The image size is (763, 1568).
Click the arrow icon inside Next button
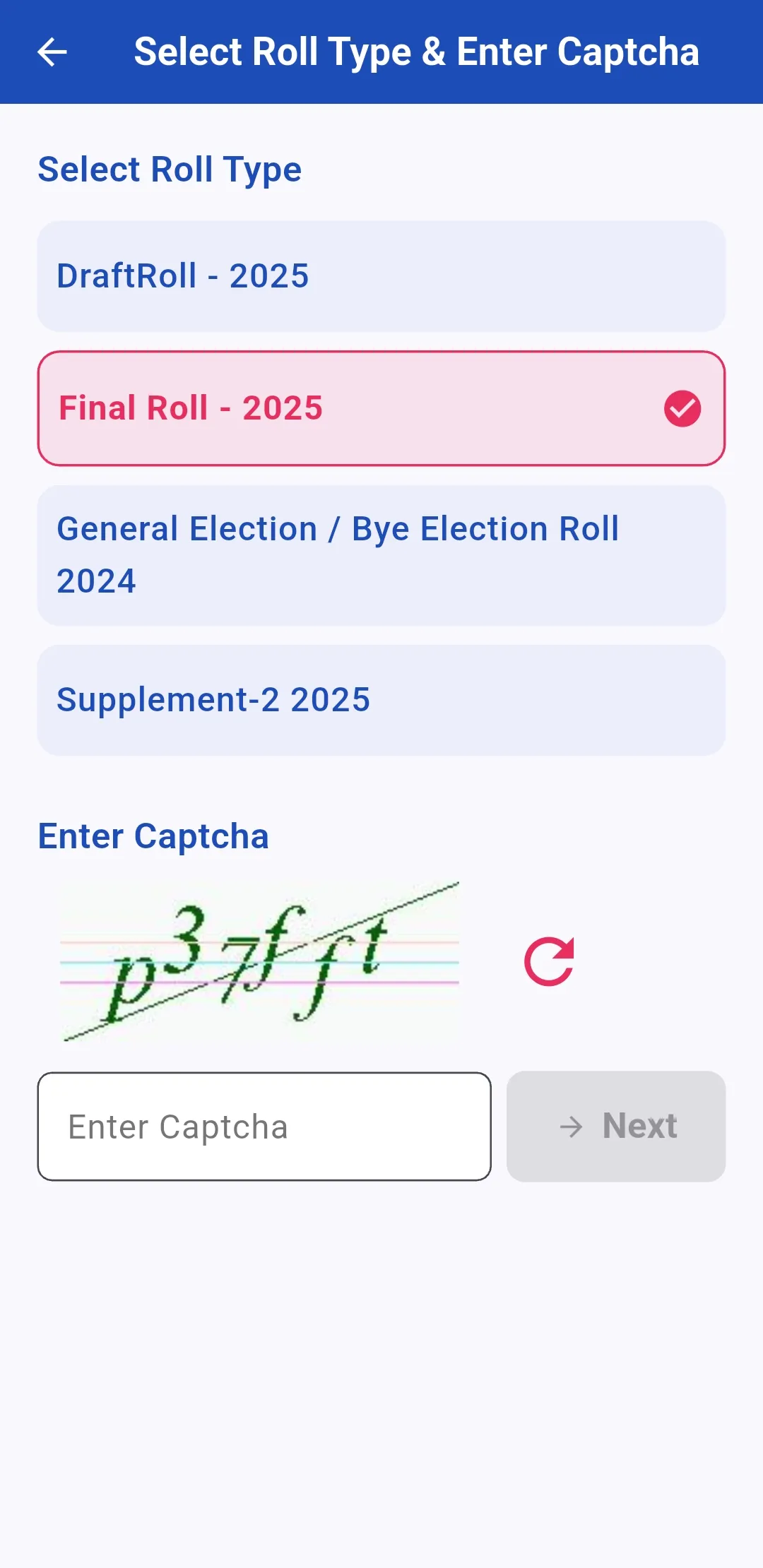pos(572,1126)
